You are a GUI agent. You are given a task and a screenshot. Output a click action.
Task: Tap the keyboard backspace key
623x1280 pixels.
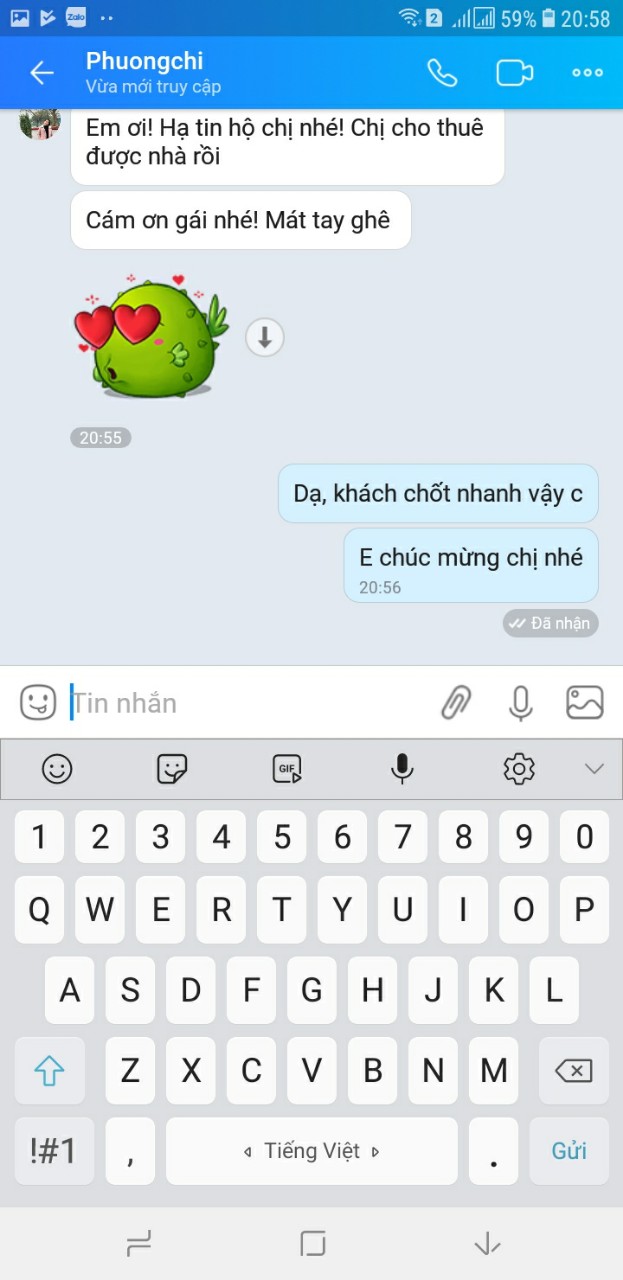573,1071
